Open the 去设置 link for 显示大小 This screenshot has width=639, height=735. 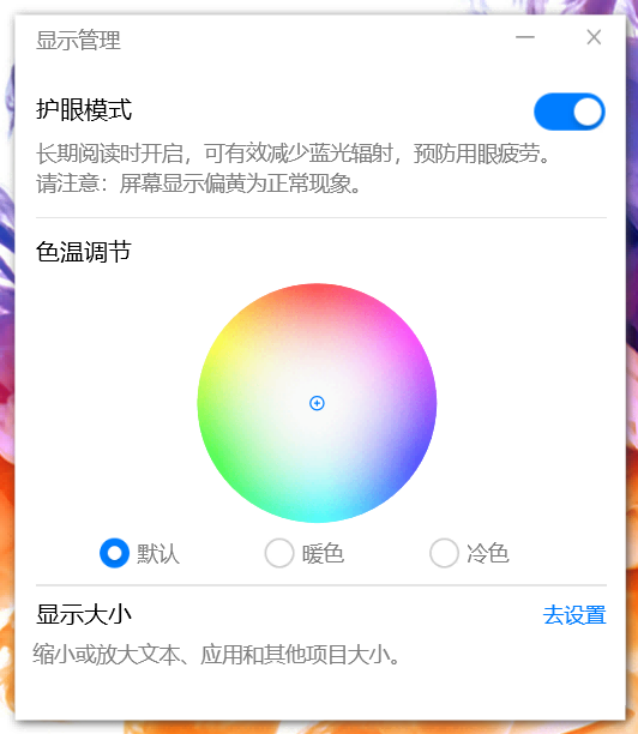tap(574, 615)
